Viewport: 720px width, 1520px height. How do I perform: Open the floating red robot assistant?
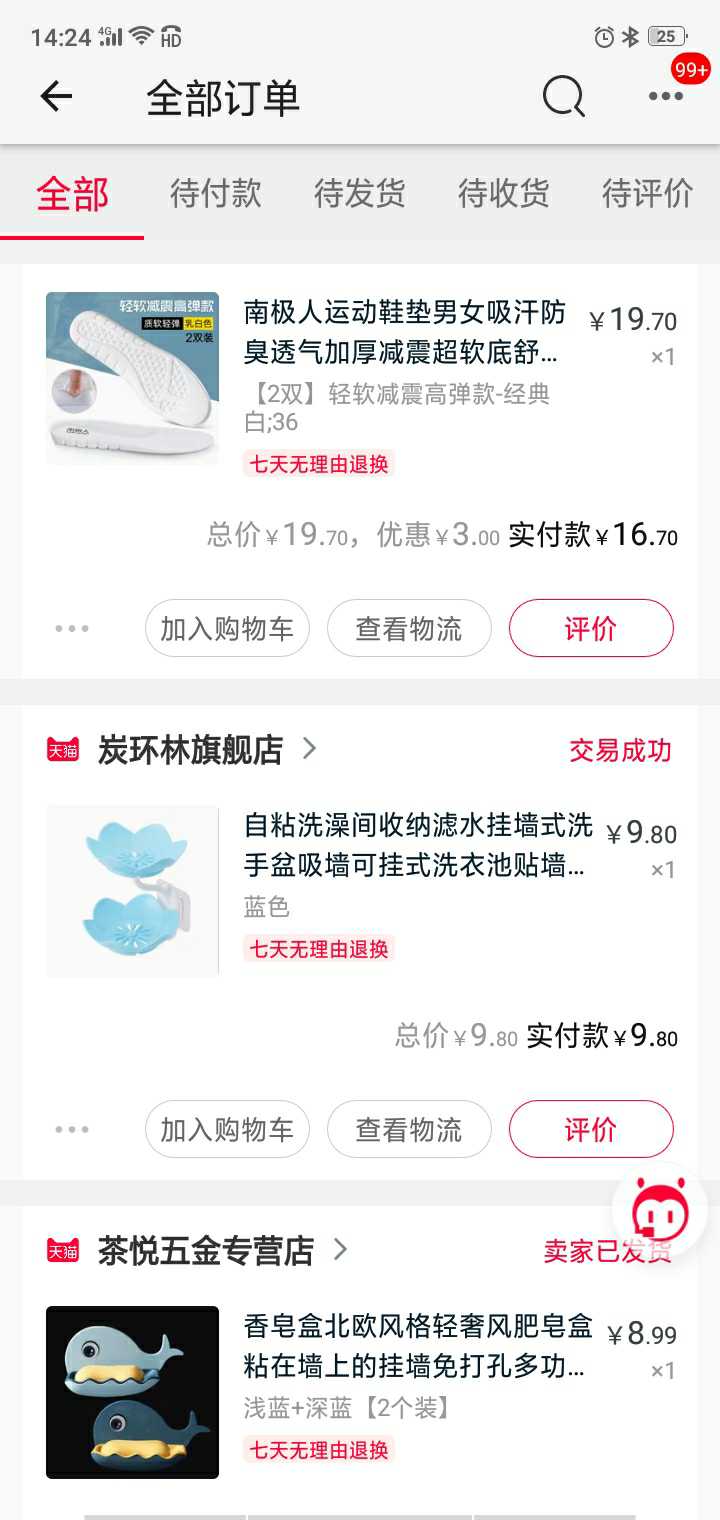[660, 1212]
